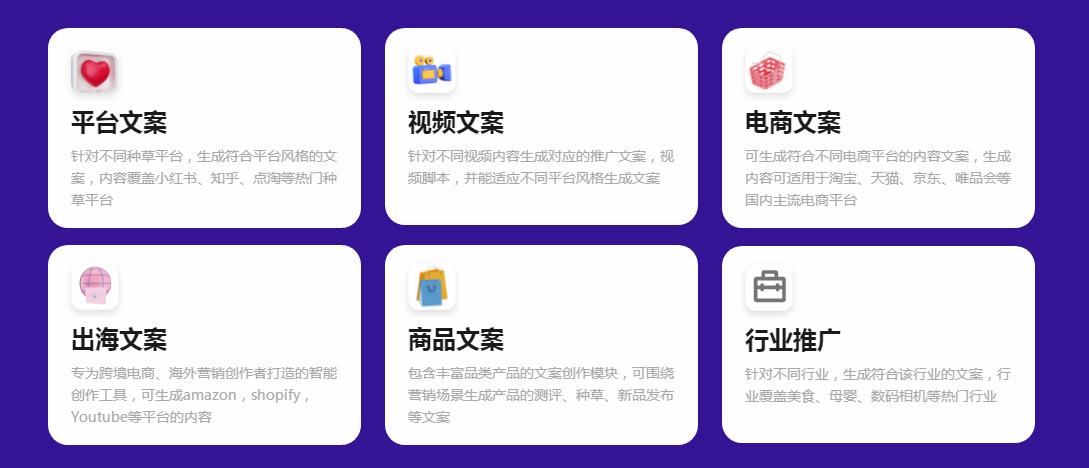Open the 平台文案 card

(x=204, y=128)
